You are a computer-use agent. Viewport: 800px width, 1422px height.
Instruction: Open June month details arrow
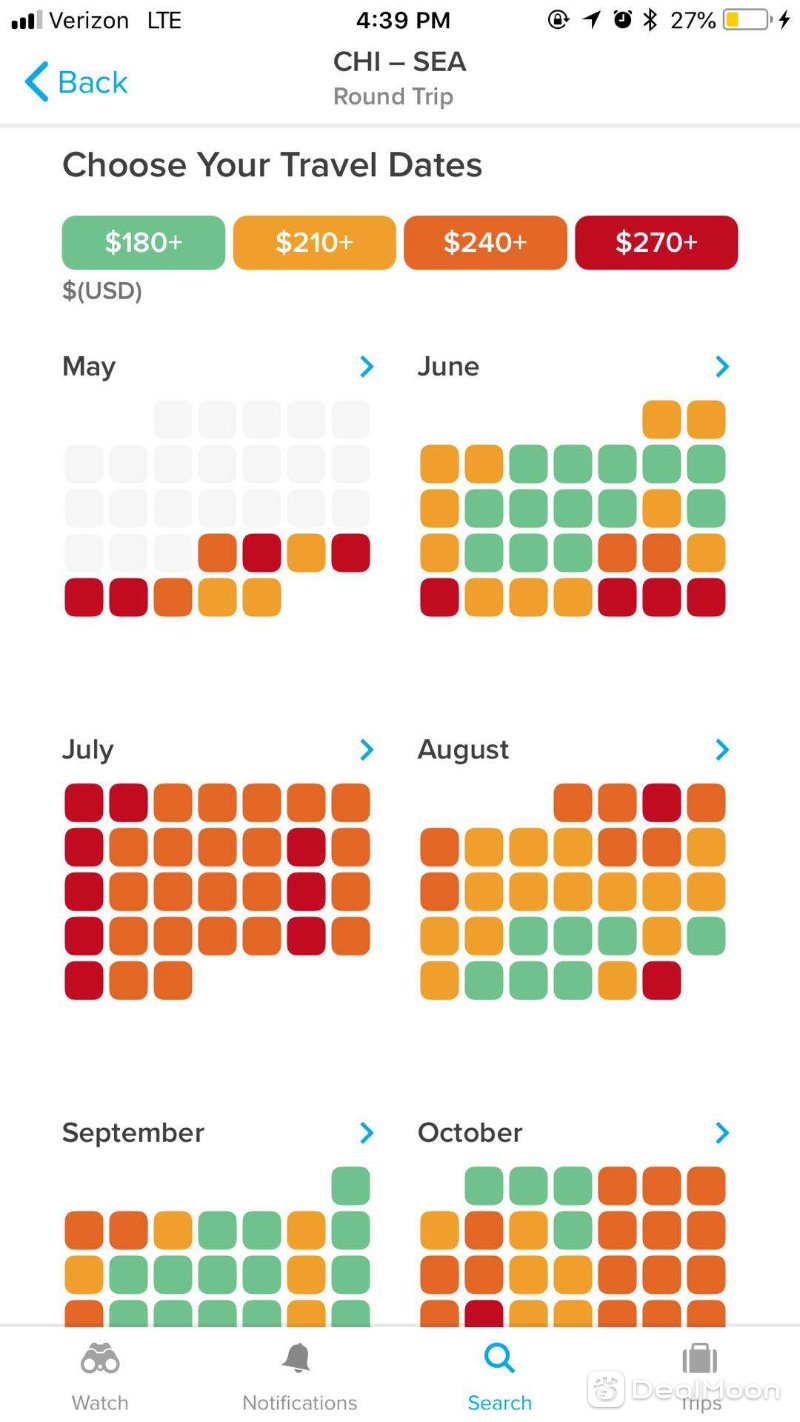pyautogui.click(x=723, y=367)
